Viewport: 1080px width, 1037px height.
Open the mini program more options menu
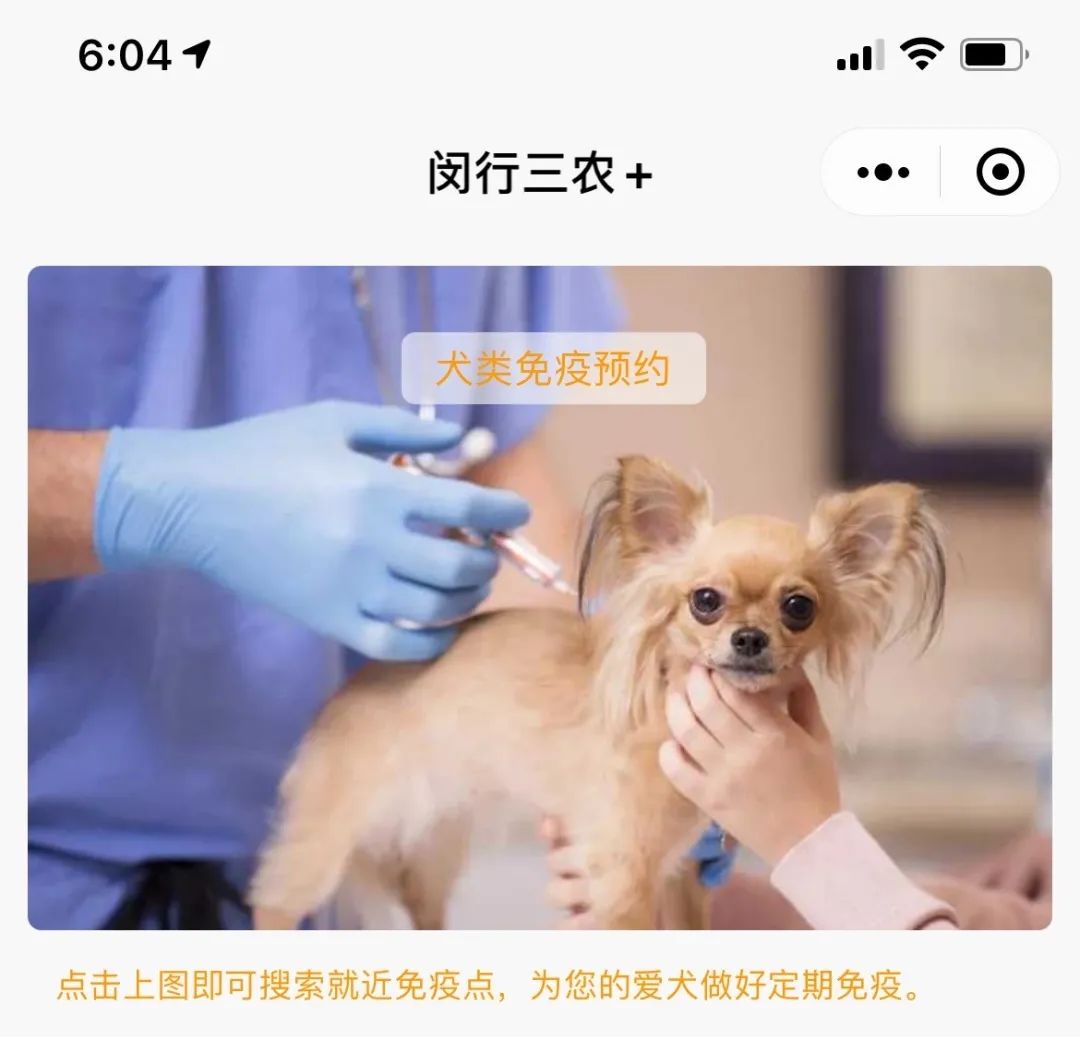pyautogui.click(x=883, y=173)
